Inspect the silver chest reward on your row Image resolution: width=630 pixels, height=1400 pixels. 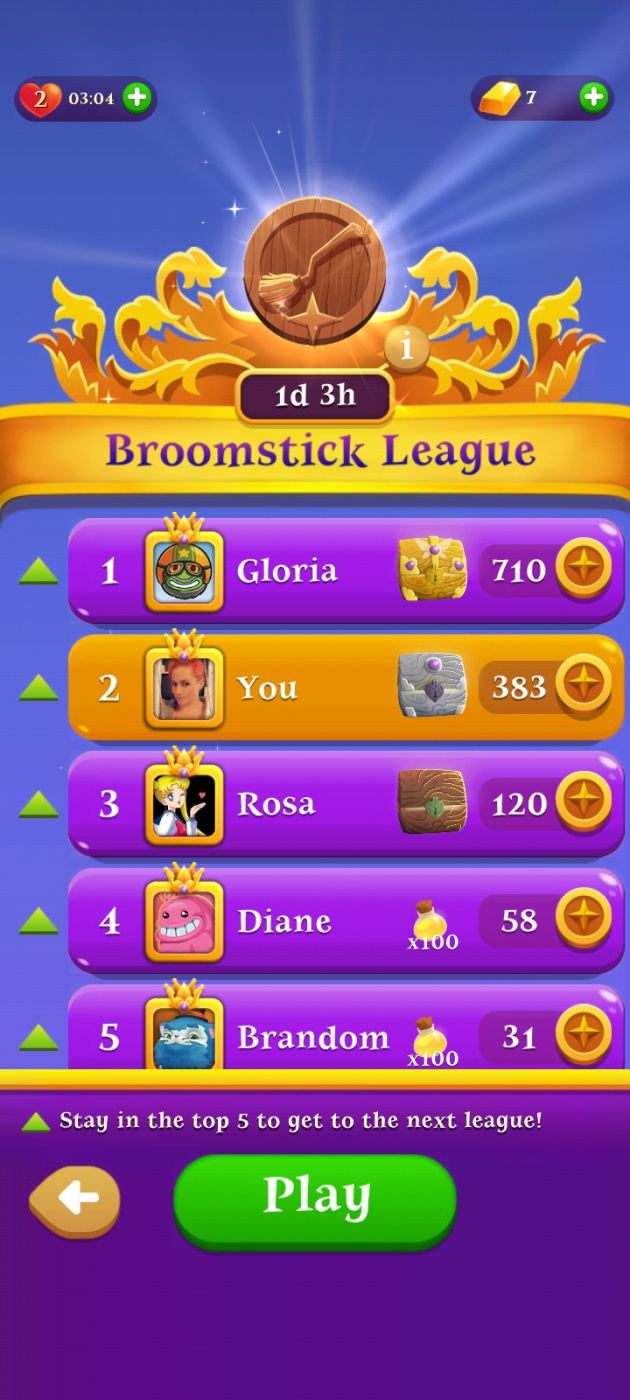point(432,686)
